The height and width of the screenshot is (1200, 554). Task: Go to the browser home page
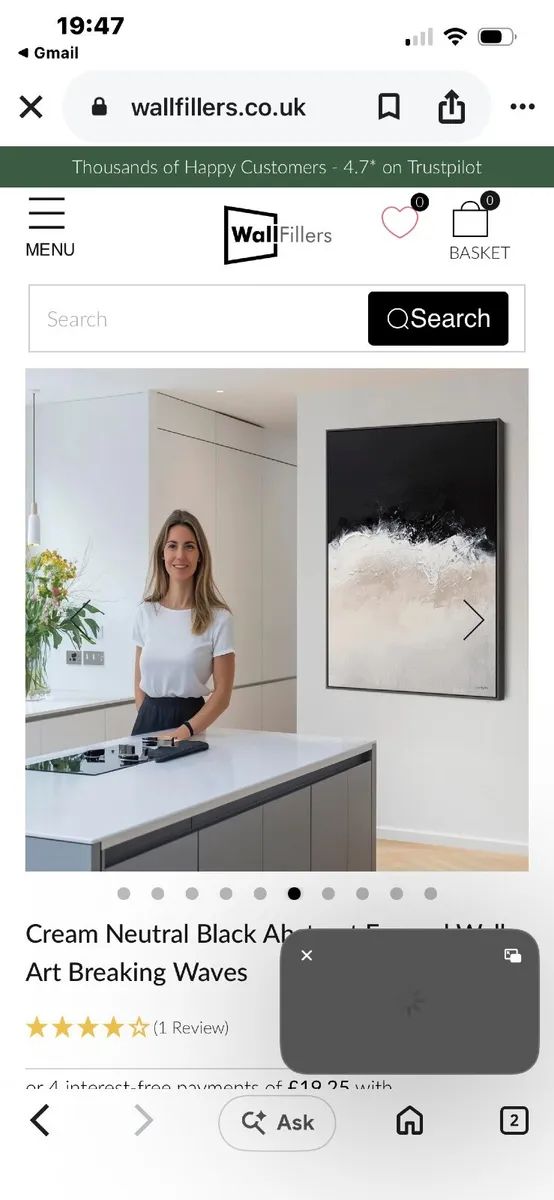pos(410,1121)
